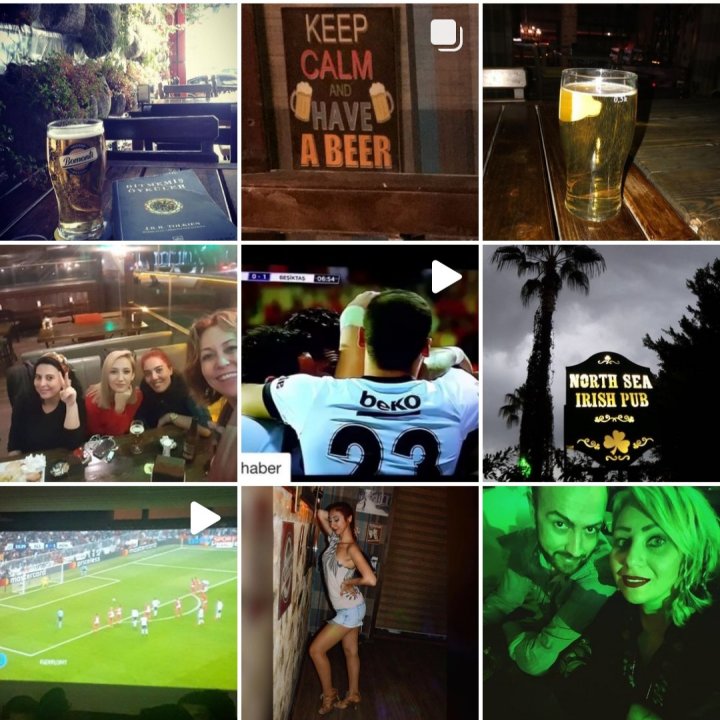Open the Keep Calm and Have a Beer post
Image resolution: width=720 pixels, height=720 pixels.
pyautogui.click(x=359, y=120)
